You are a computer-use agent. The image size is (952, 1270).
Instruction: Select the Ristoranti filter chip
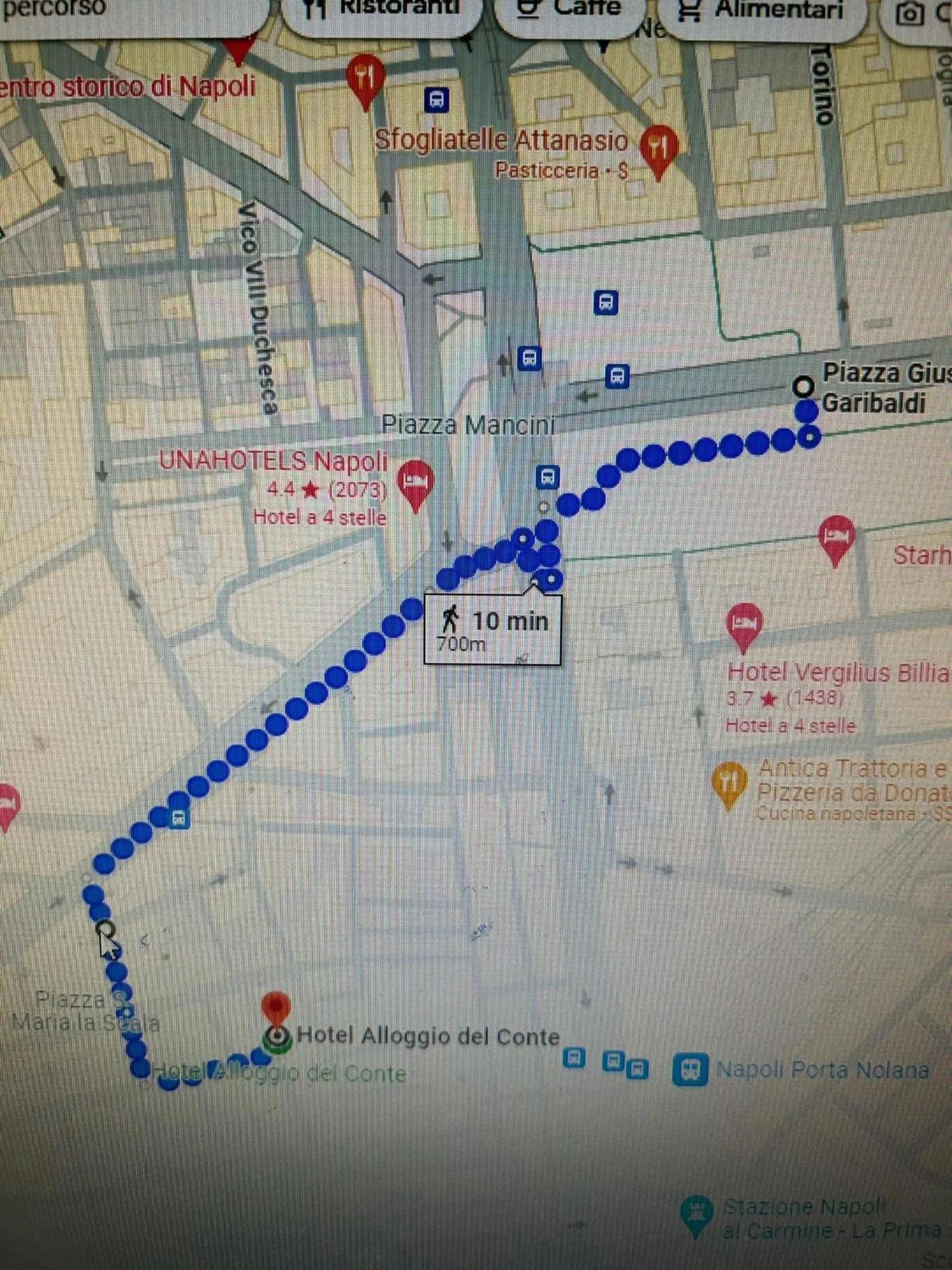381,9
